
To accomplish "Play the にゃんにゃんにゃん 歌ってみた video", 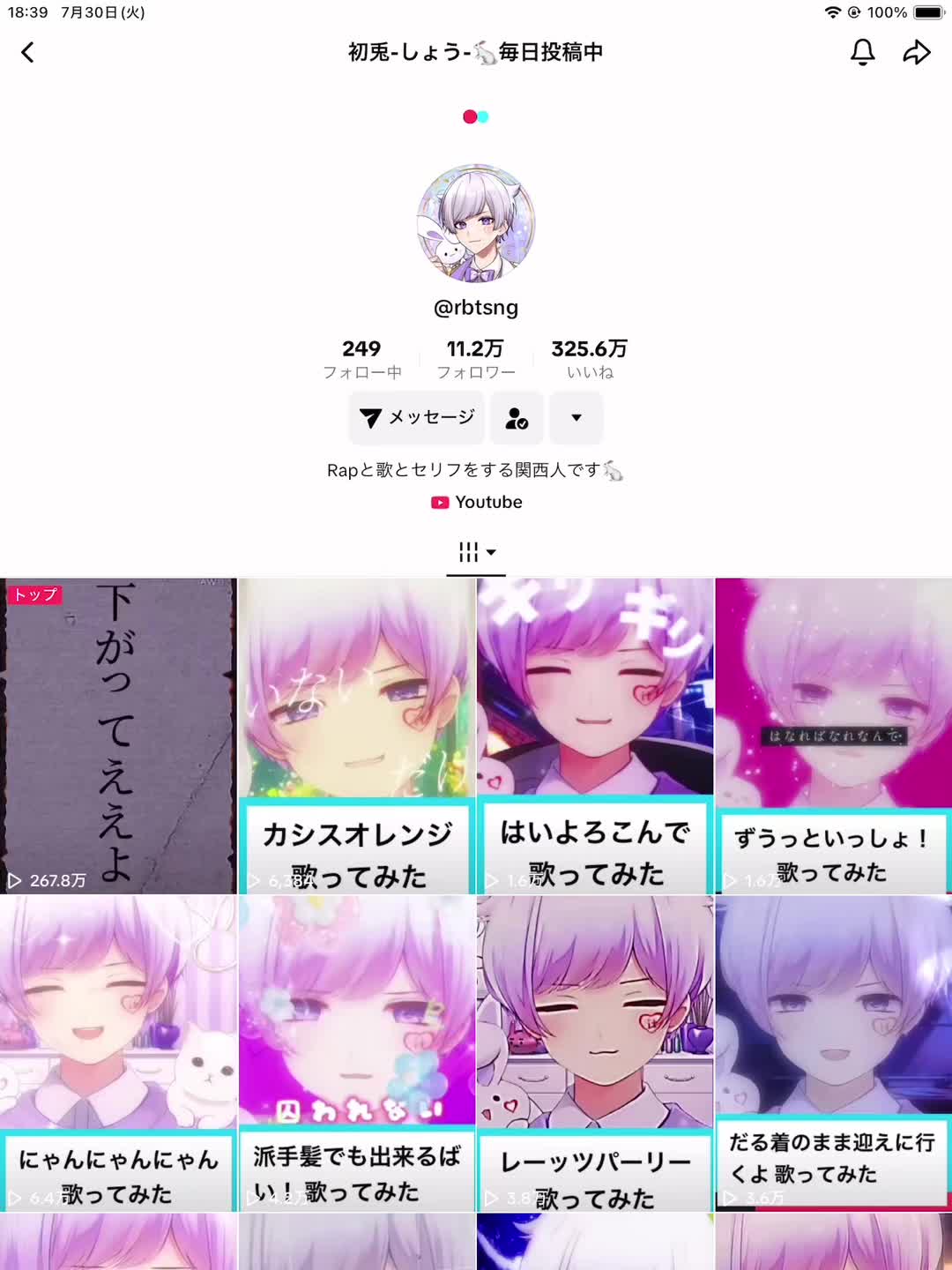I will (118, 1054).
